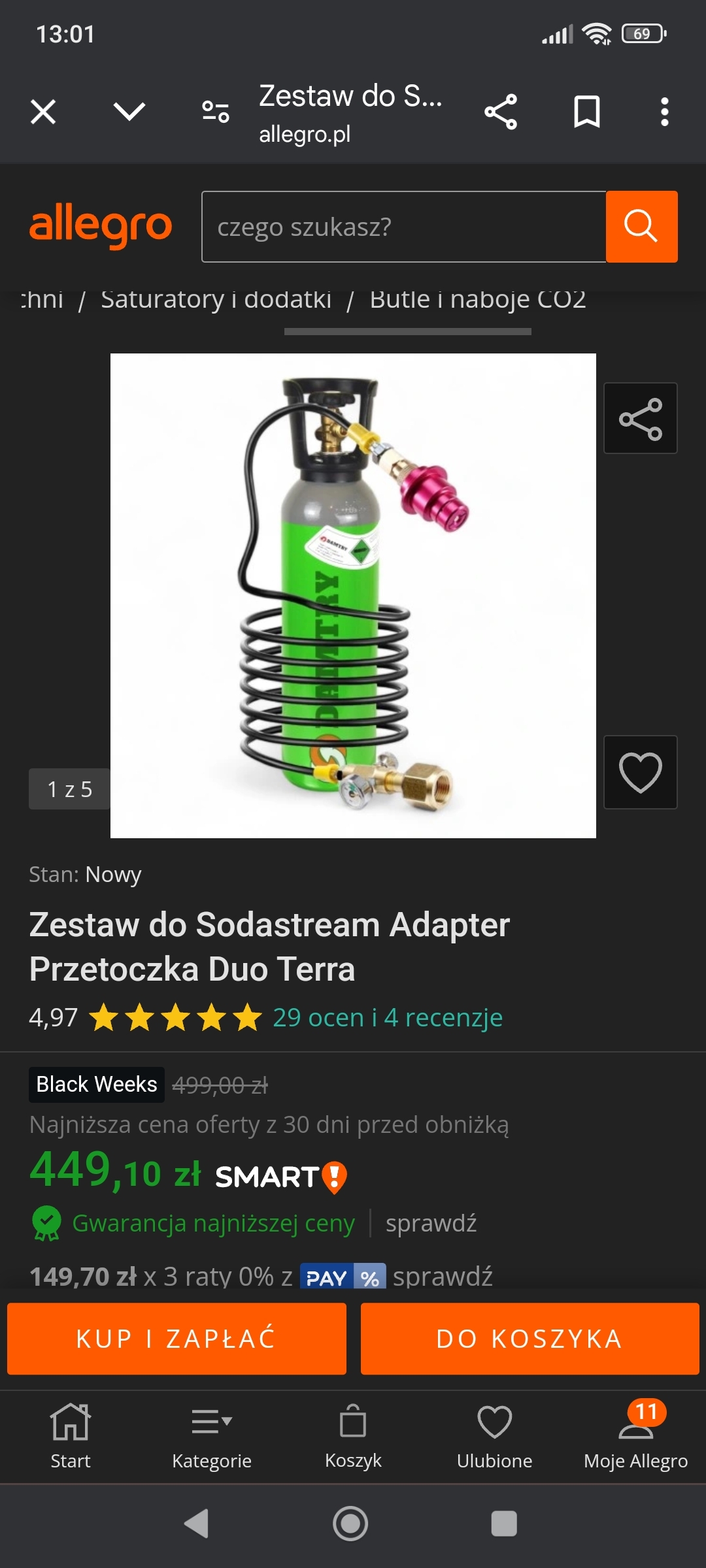The image size is (706, 1568).
Task: Open 'Saturatory i dodatki' breadcrumb
Action: (216, 299)
